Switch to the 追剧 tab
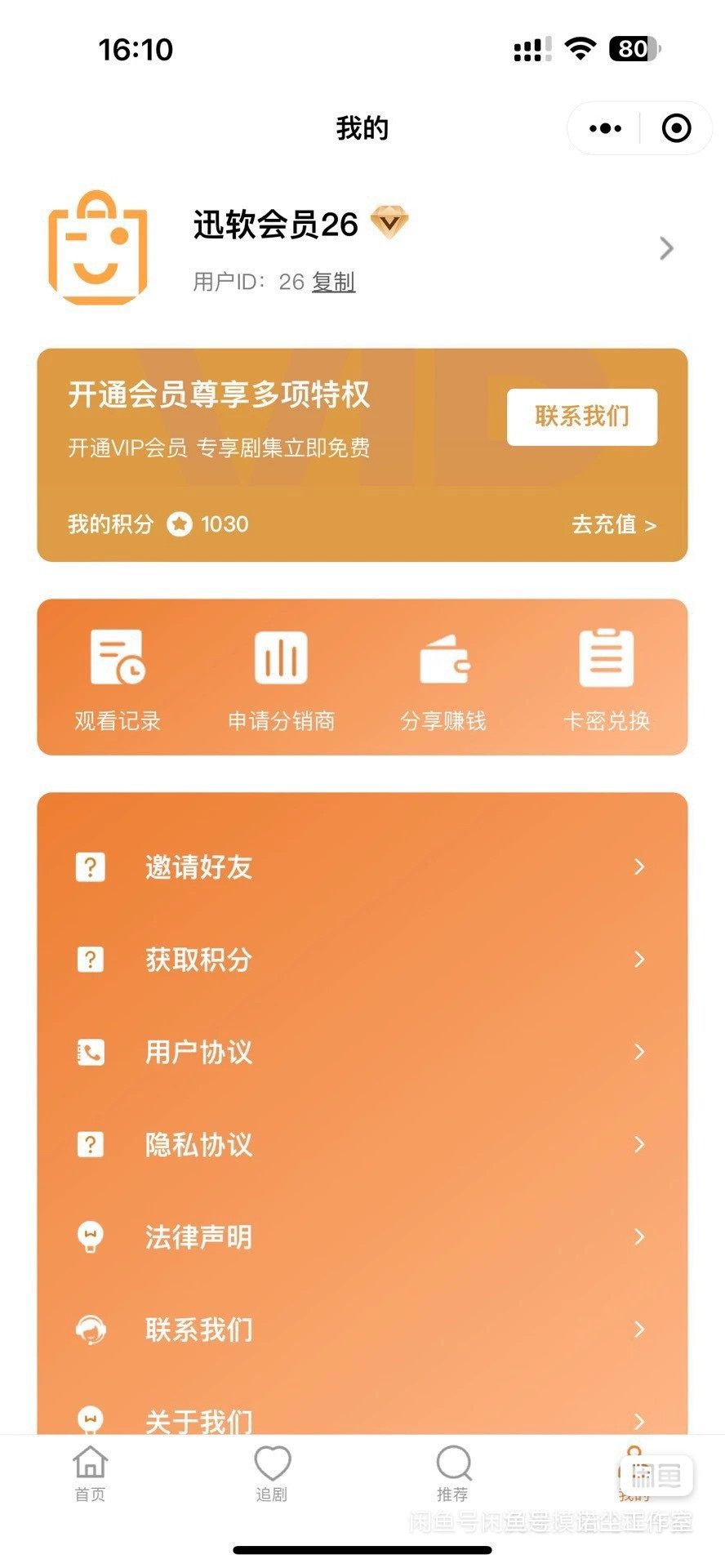Image resolution: width=725 pixels, height=1568 pixels. 272,1473
